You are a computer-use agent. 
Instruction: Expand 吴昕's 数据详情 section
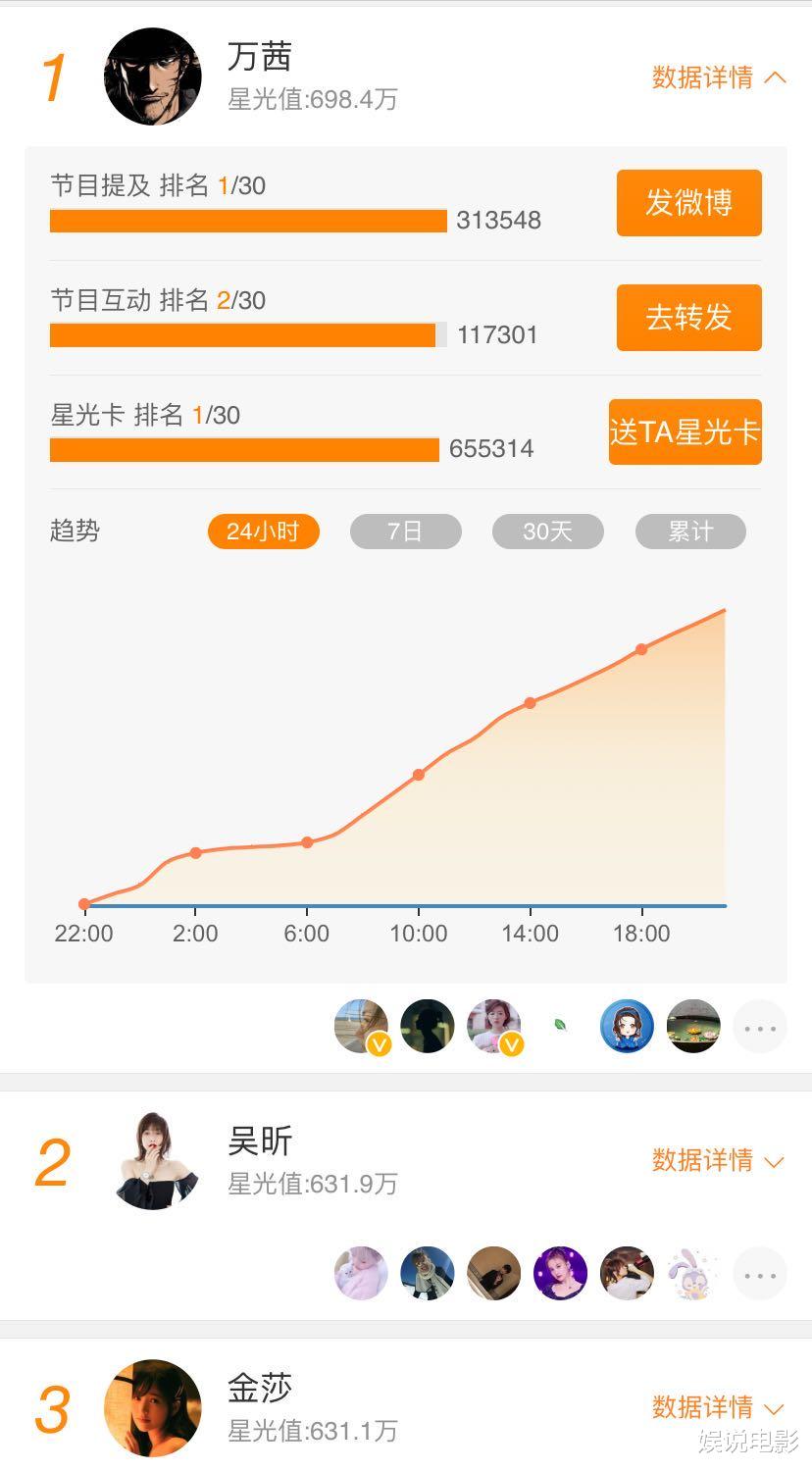[718, 1162]
